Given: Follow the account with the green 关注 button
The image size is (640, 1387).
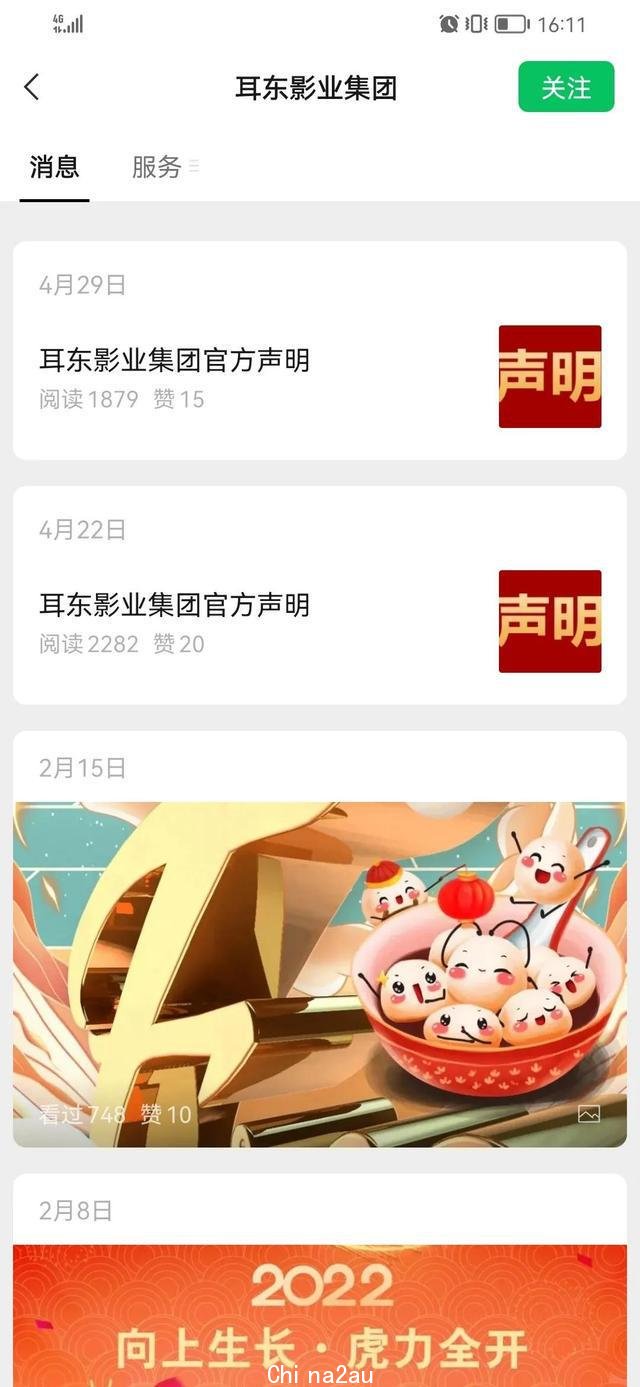Looking at the screenshot, I should click(566, 87).
